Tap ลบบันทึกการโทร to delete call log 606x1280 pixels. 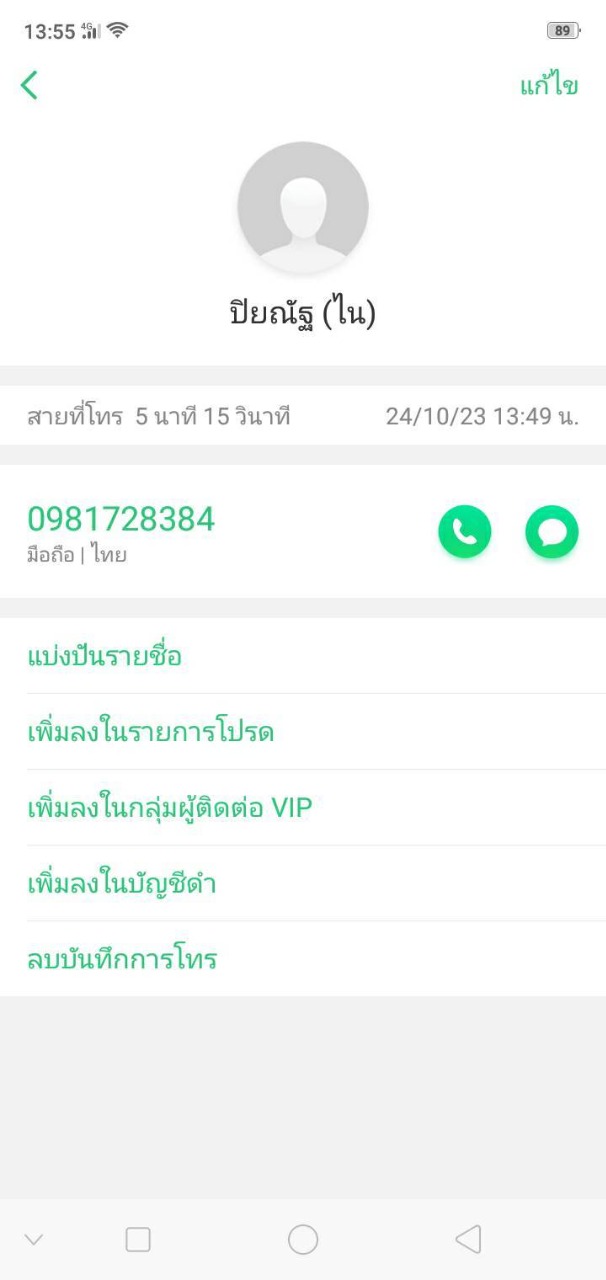click(x=122, y=960)
